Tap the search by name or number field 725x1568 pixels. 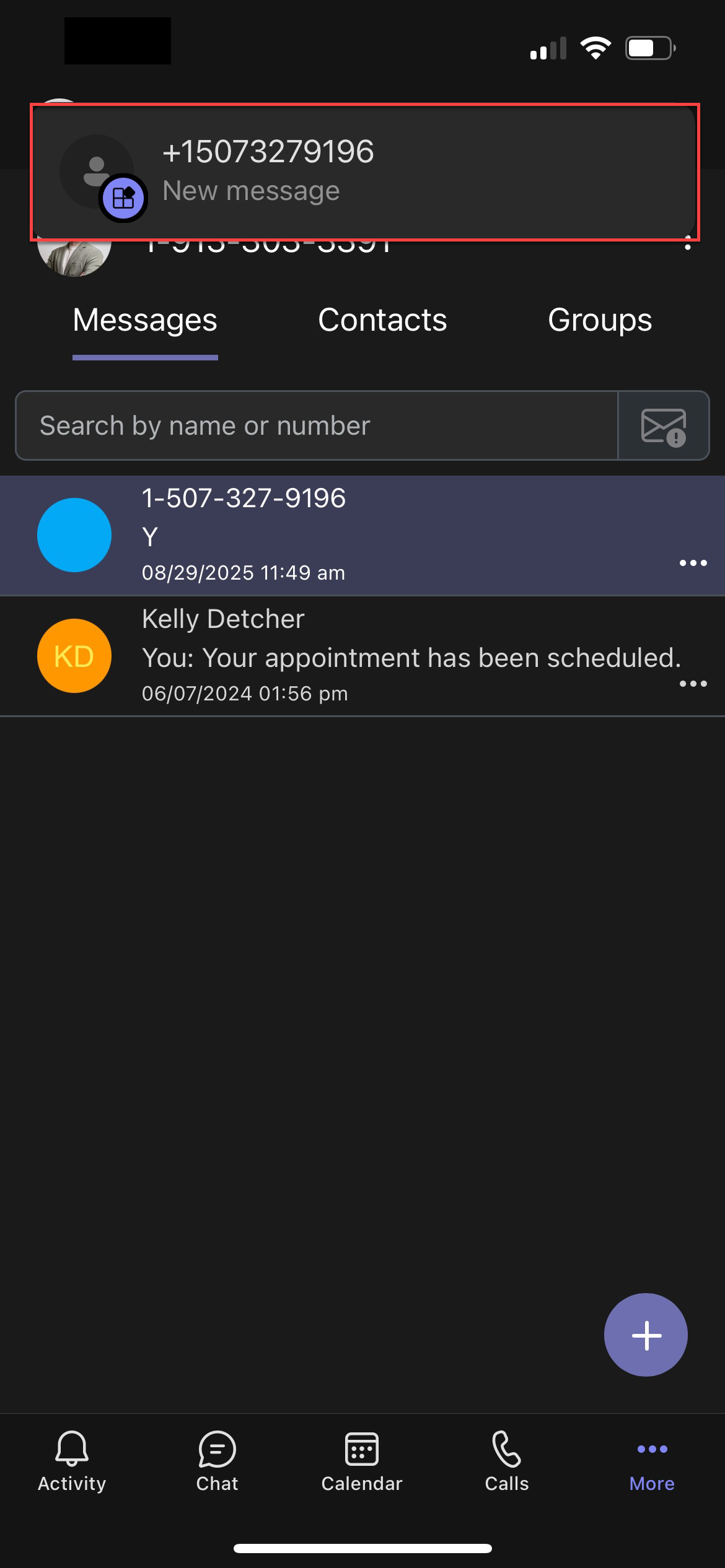(x=316, y=425)
